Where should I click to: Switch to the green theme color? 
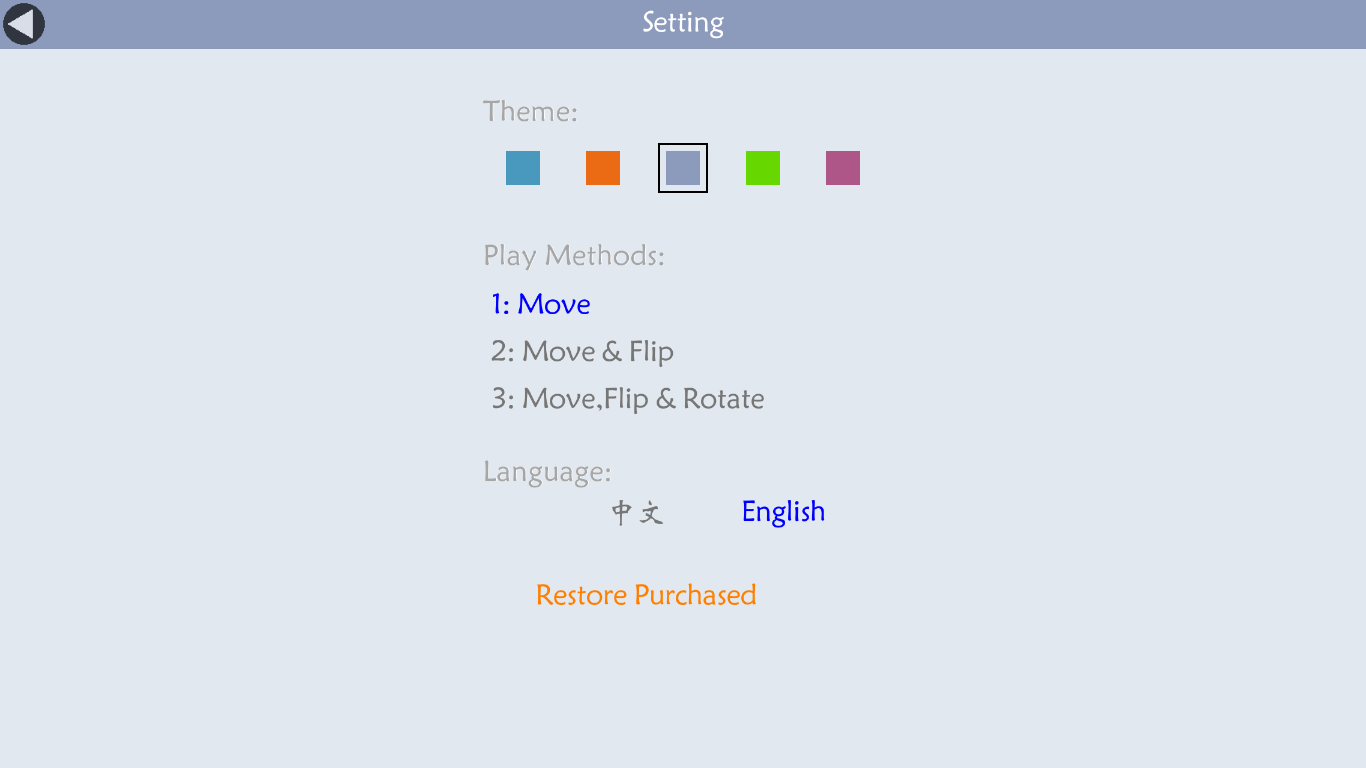763,168
